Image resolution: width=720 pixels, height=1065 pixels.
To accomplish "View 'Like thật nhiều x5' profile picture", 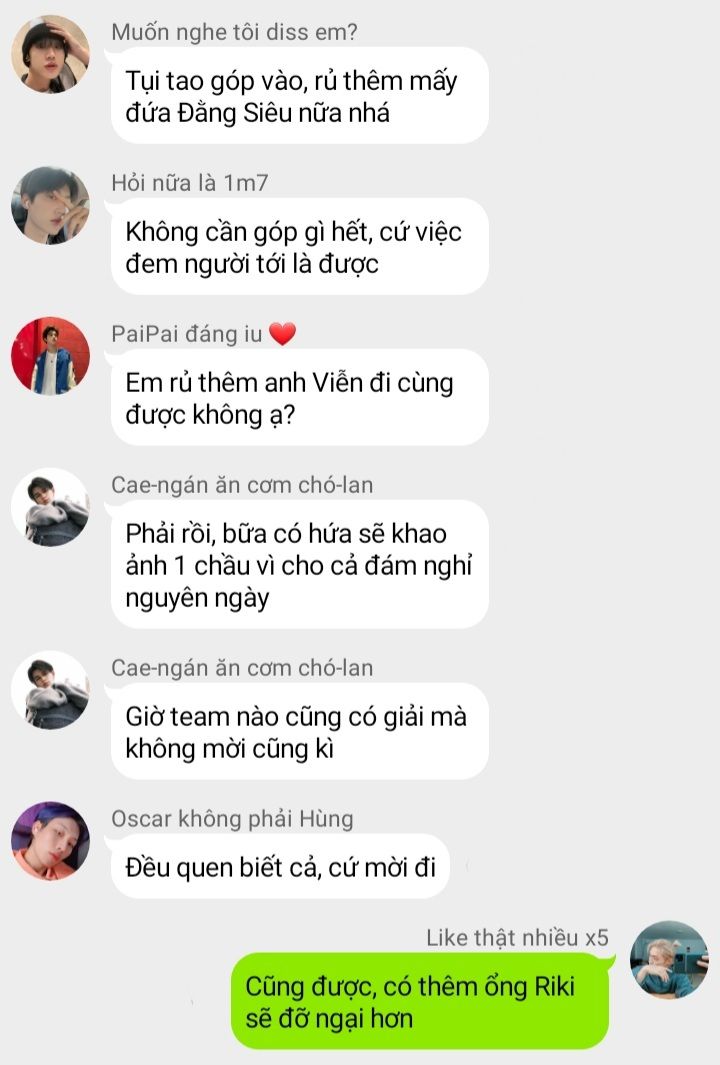I will 669,959.
